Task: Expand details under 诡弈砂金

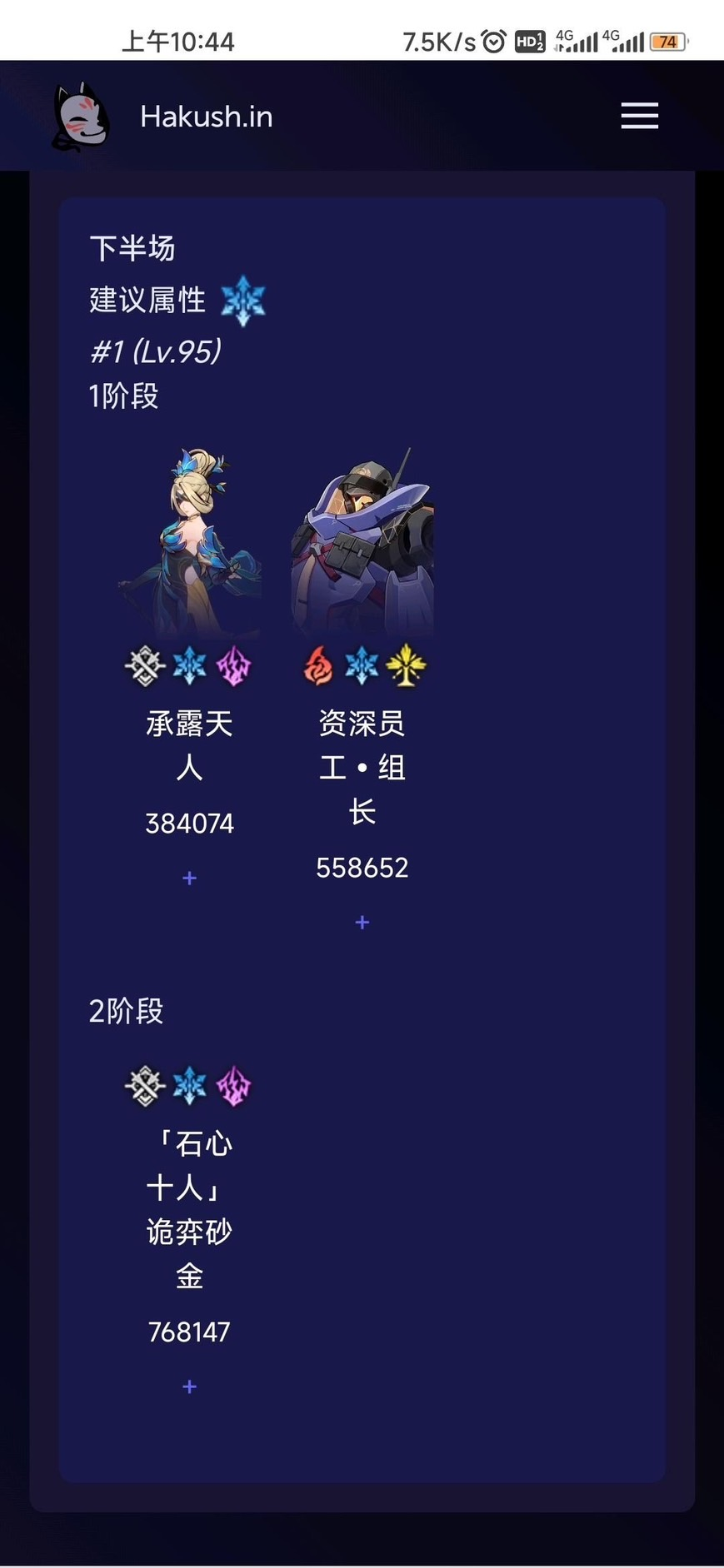Action: (x=189, y=1386)
